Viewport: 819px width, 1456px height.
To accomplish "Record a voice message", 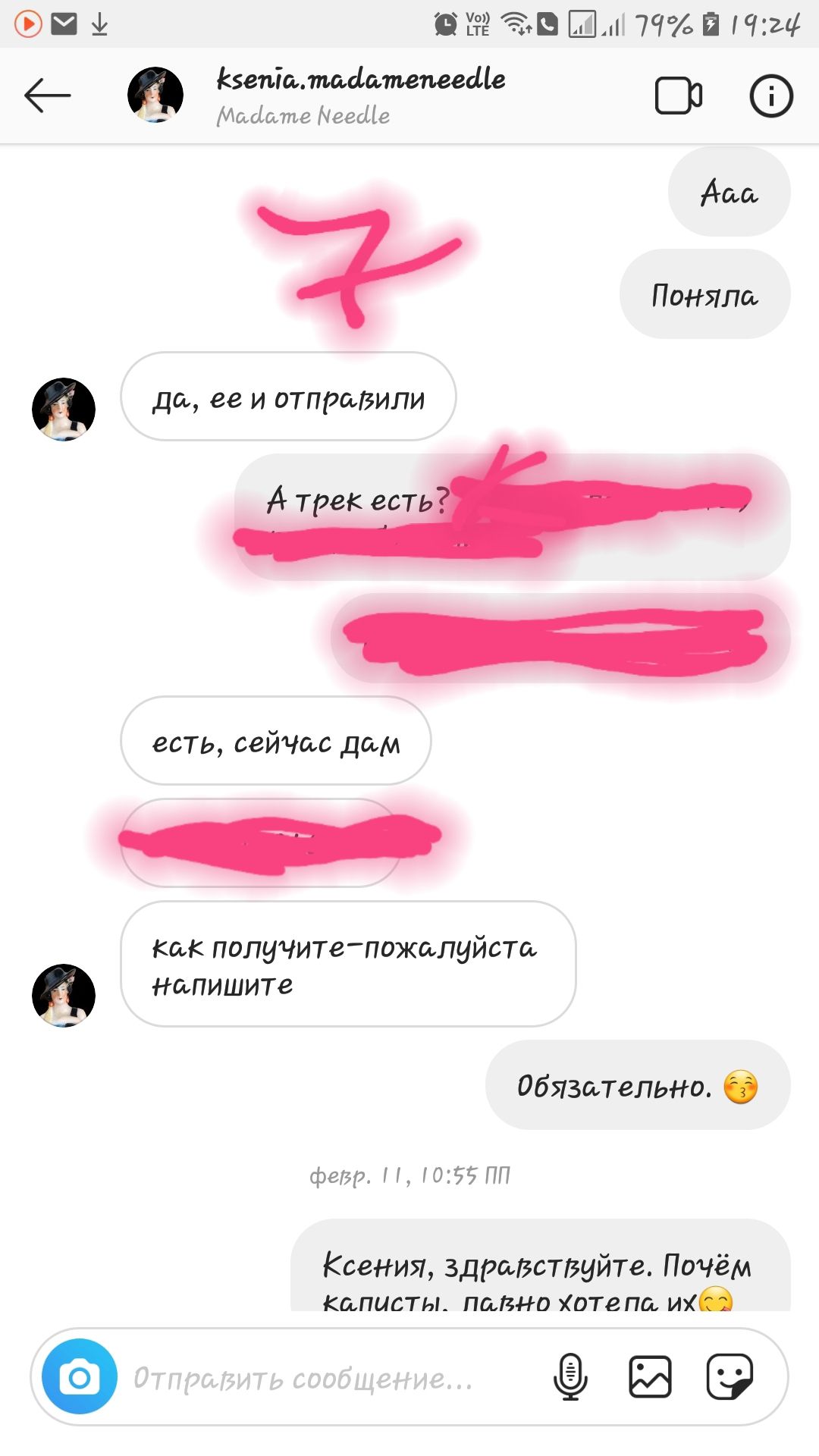I will (x=570, y=1376).
